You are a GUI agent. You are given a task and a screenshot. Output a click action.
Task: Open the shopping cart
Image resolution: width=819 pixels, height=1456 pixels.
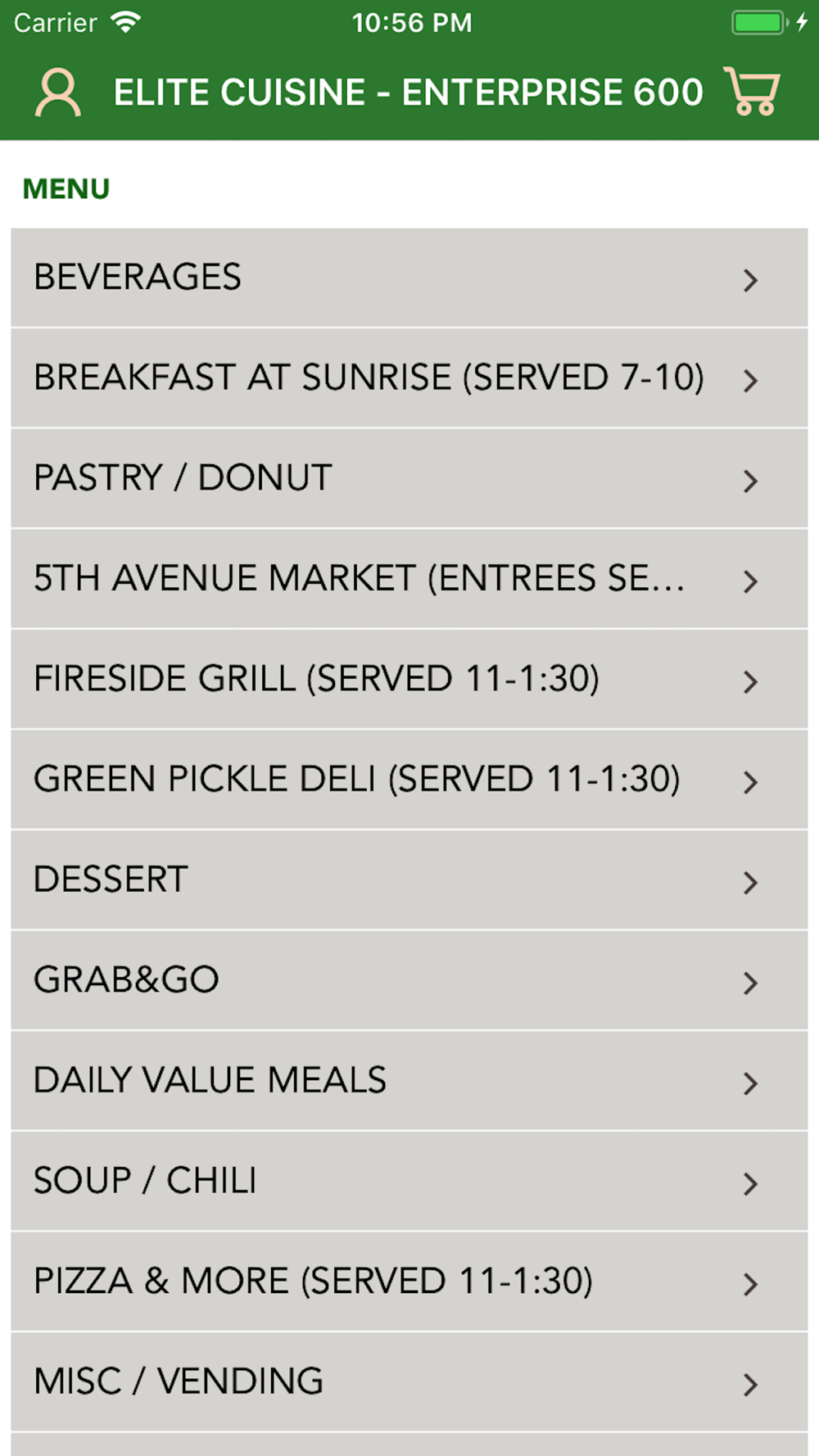[752, 91]
